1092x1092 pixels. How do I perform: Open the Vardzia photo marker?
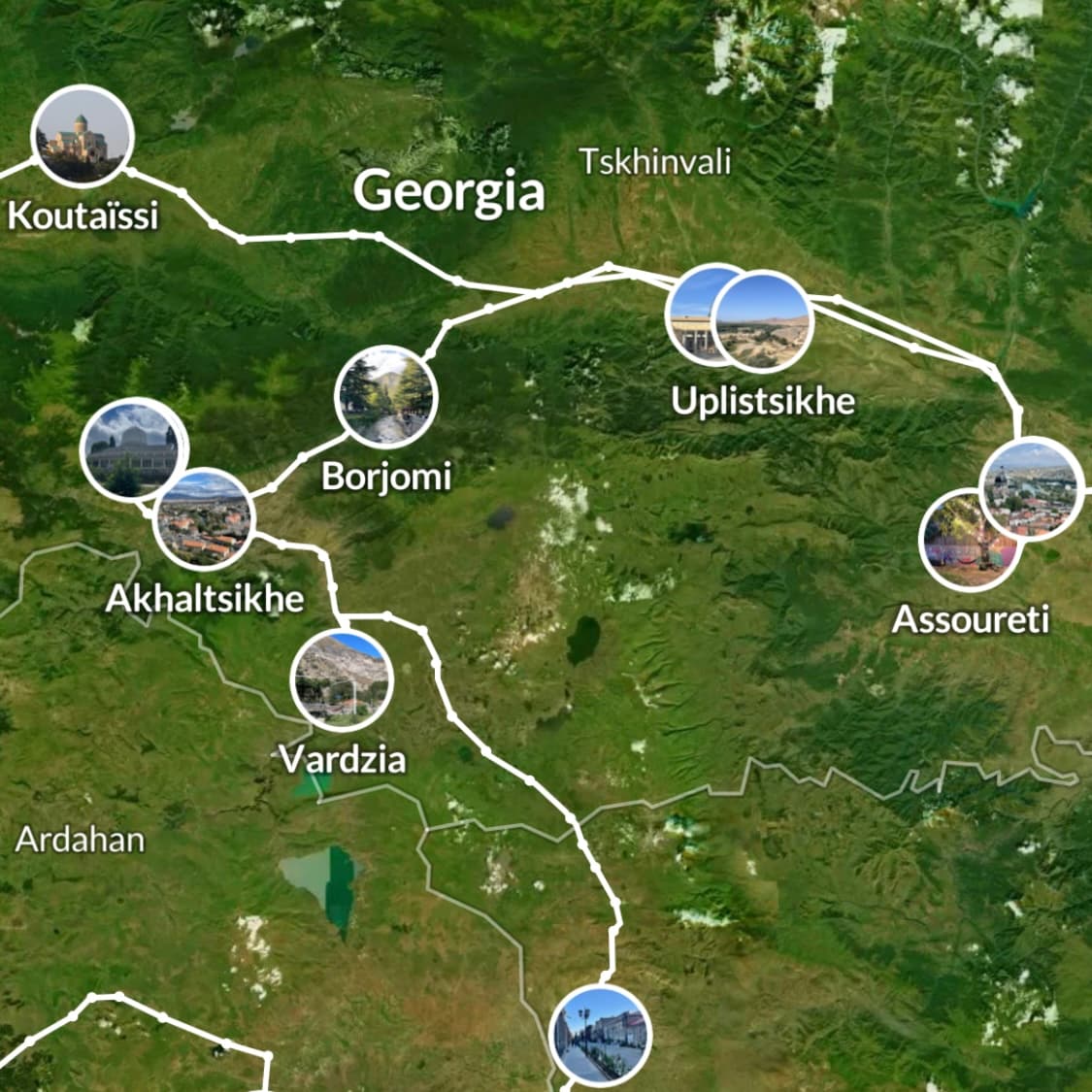(x=342, y=680)
